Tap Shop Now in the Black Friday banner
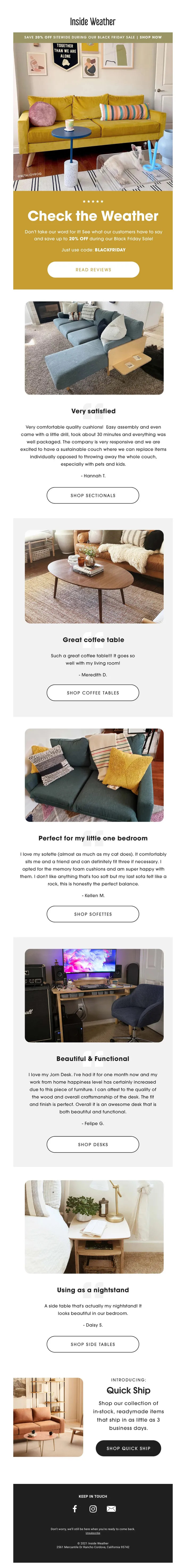Screen dimensions: 186x1568 click(x=151, y=37)
